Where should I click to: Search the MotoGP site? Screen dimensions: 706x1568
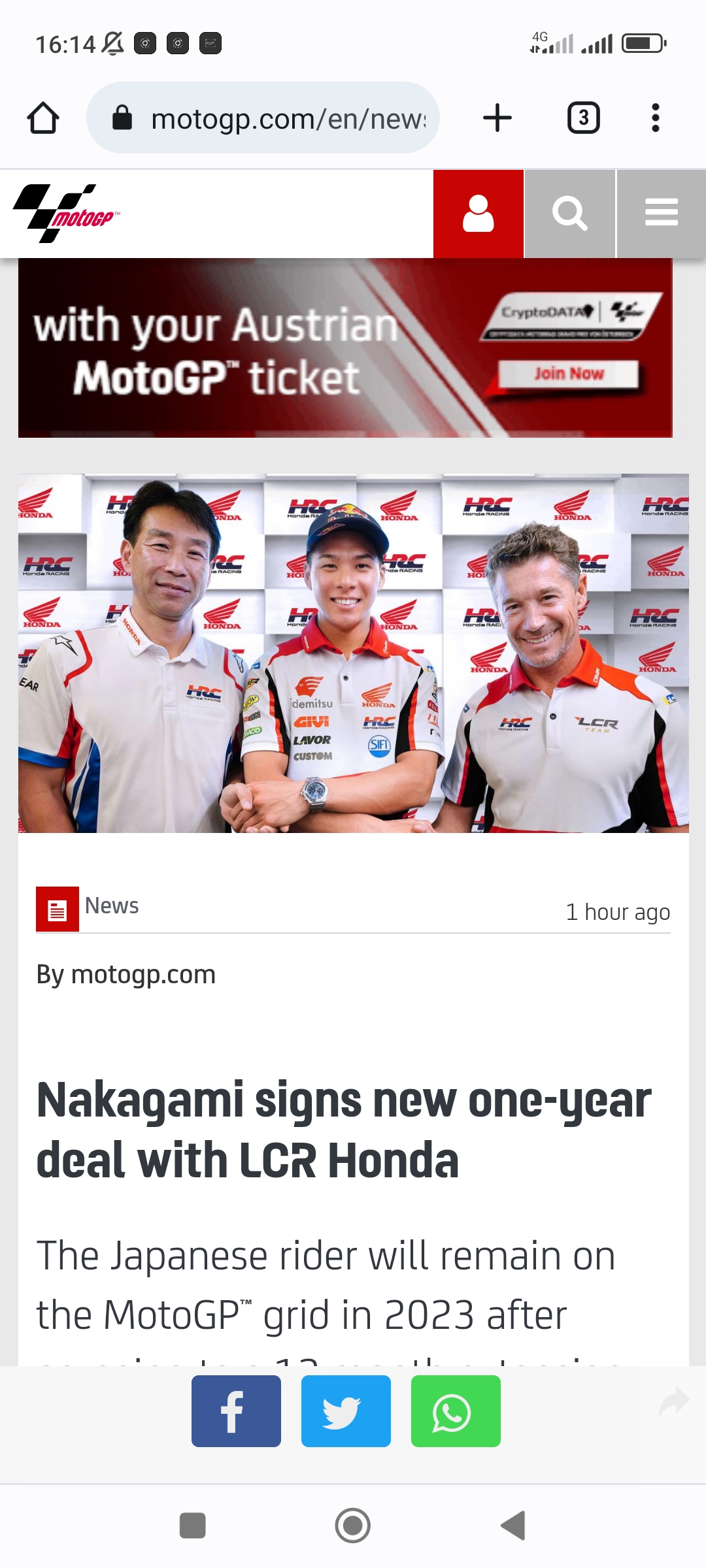coord(569,214)
